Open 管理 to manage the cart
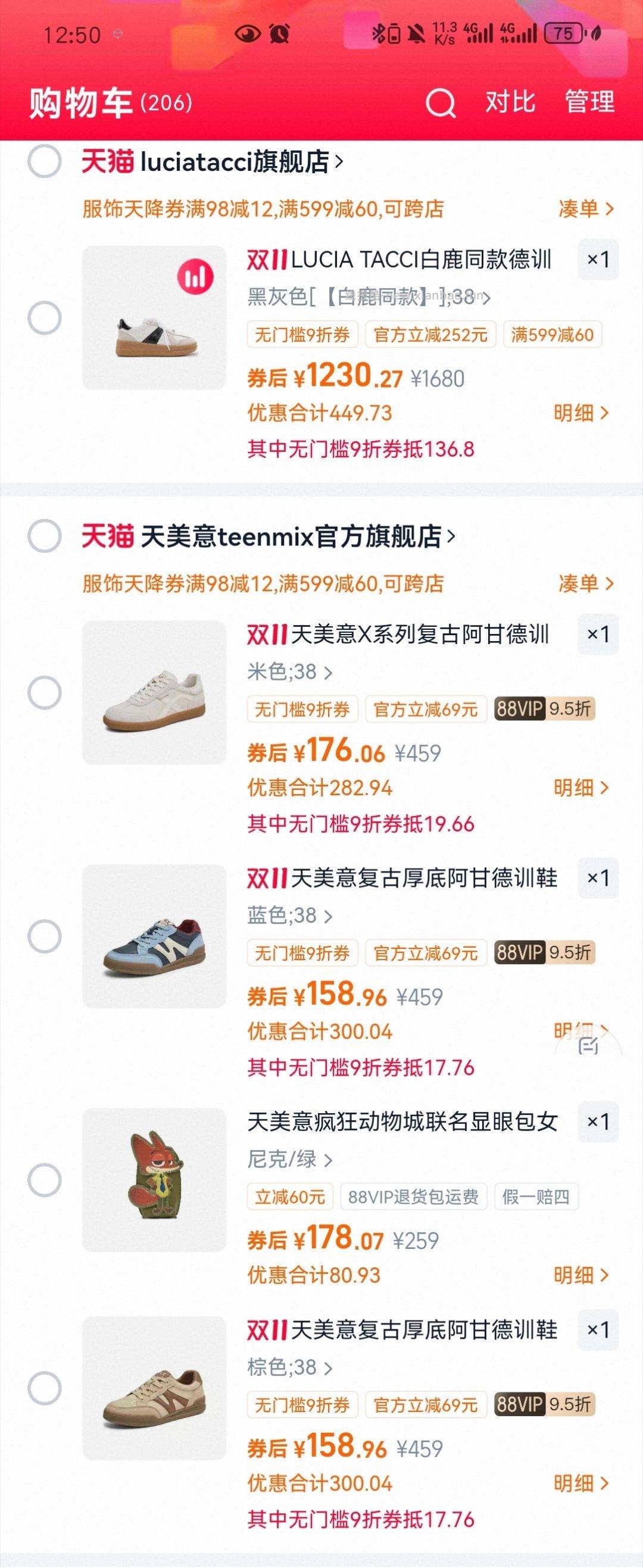This screenshot has width=643, height=1568. (589, 102)
